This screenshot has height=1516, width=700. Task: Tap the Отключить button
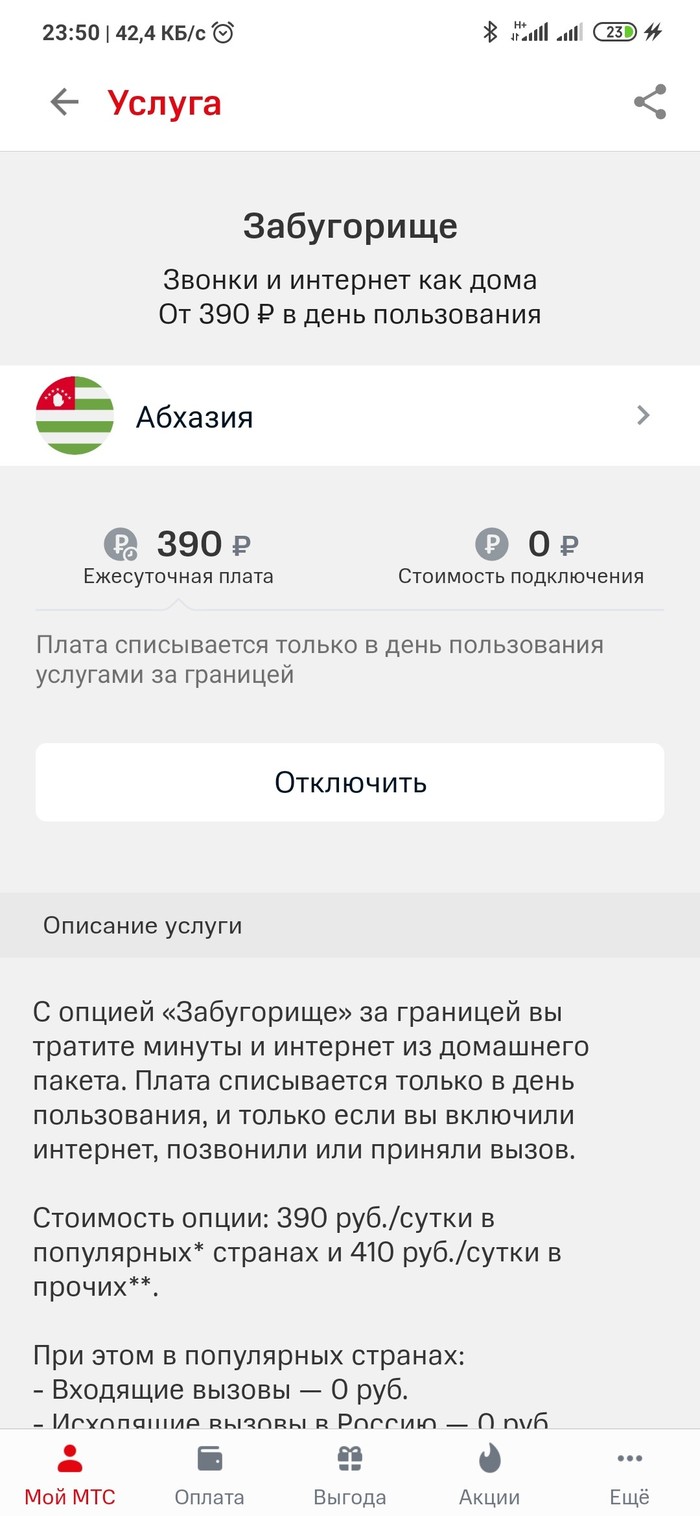coord(350,782)
